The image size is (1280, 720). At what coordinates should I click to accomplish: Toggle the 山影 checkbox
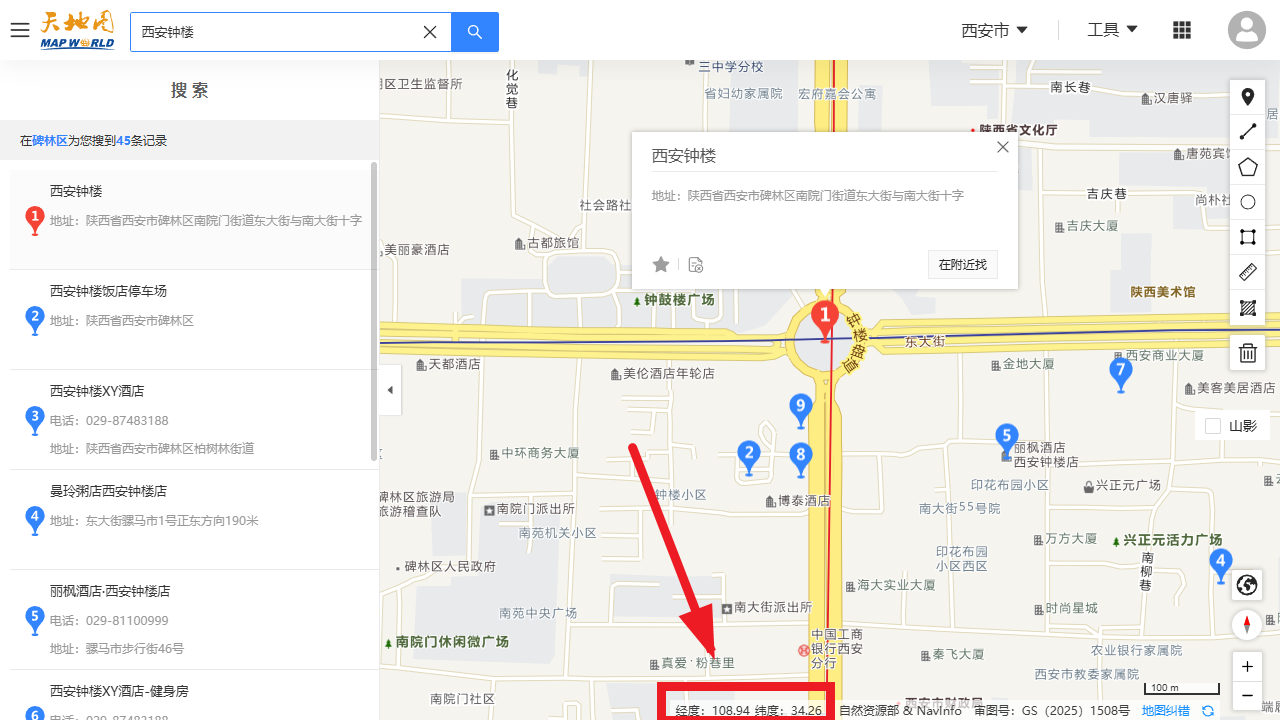pos(1213,426)
